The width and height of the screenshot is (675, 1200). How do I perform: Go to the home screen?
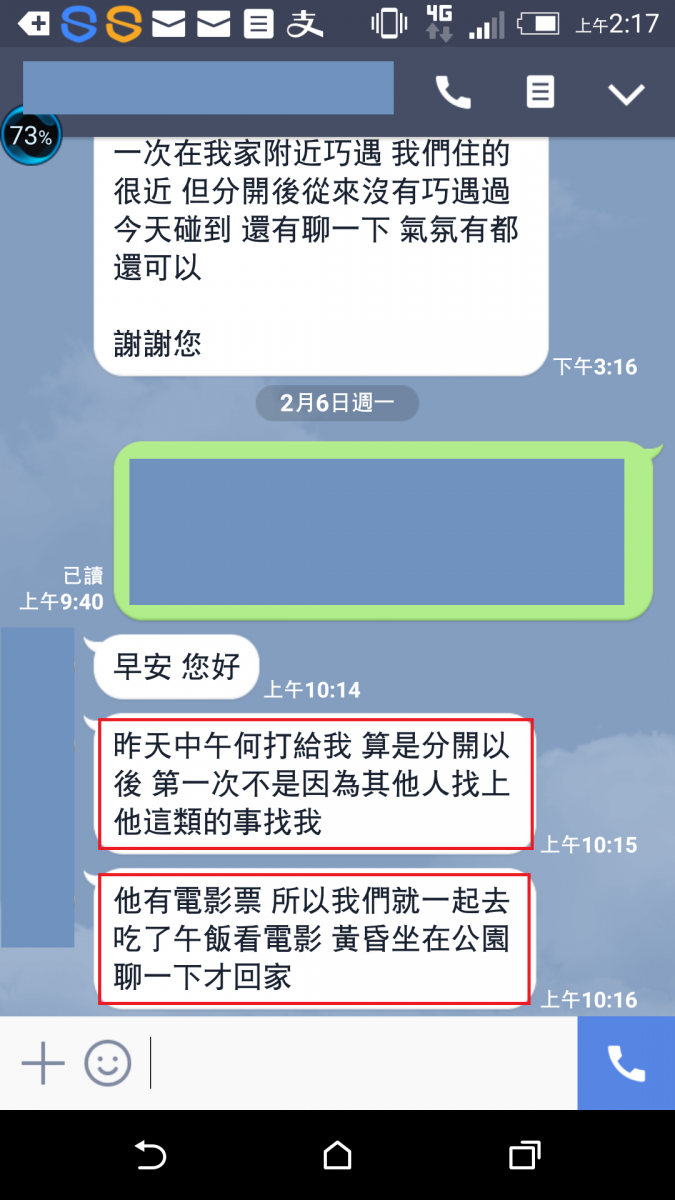click(338, 1156)
